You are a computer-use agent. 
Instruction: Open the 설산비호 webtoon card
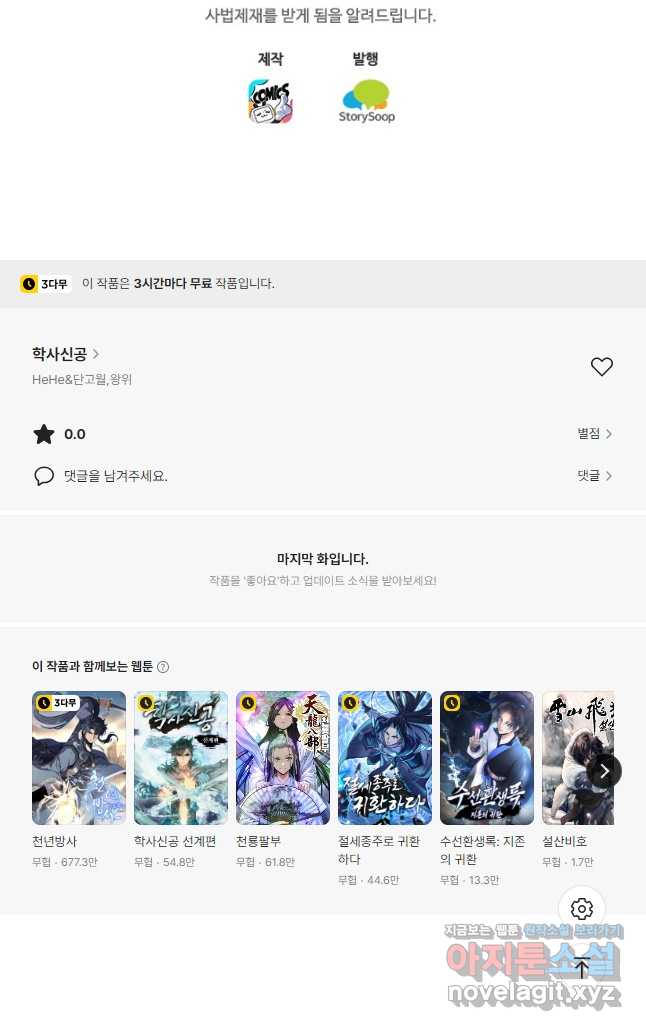(577, 758)
